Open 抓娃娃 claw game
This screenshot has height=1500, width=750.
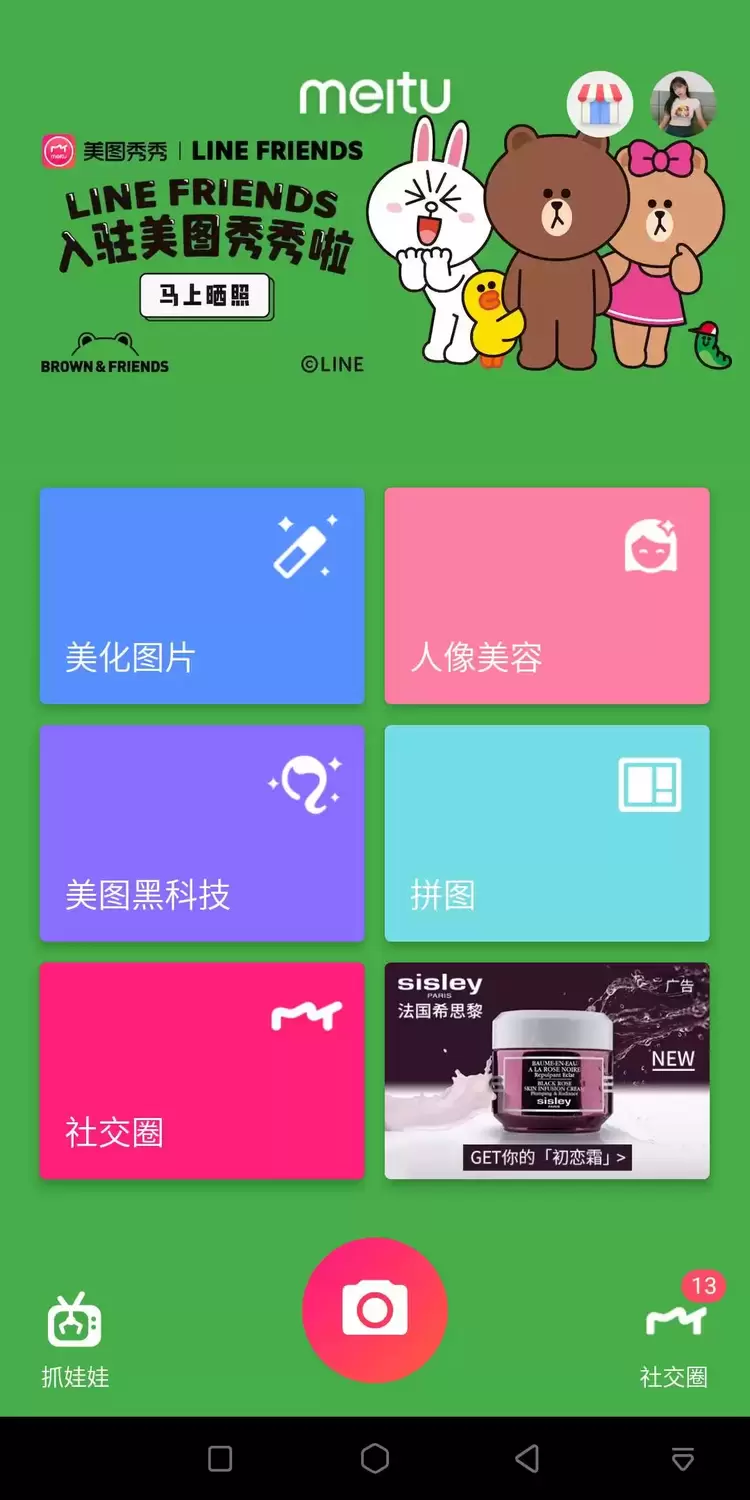pos(75,1338)
